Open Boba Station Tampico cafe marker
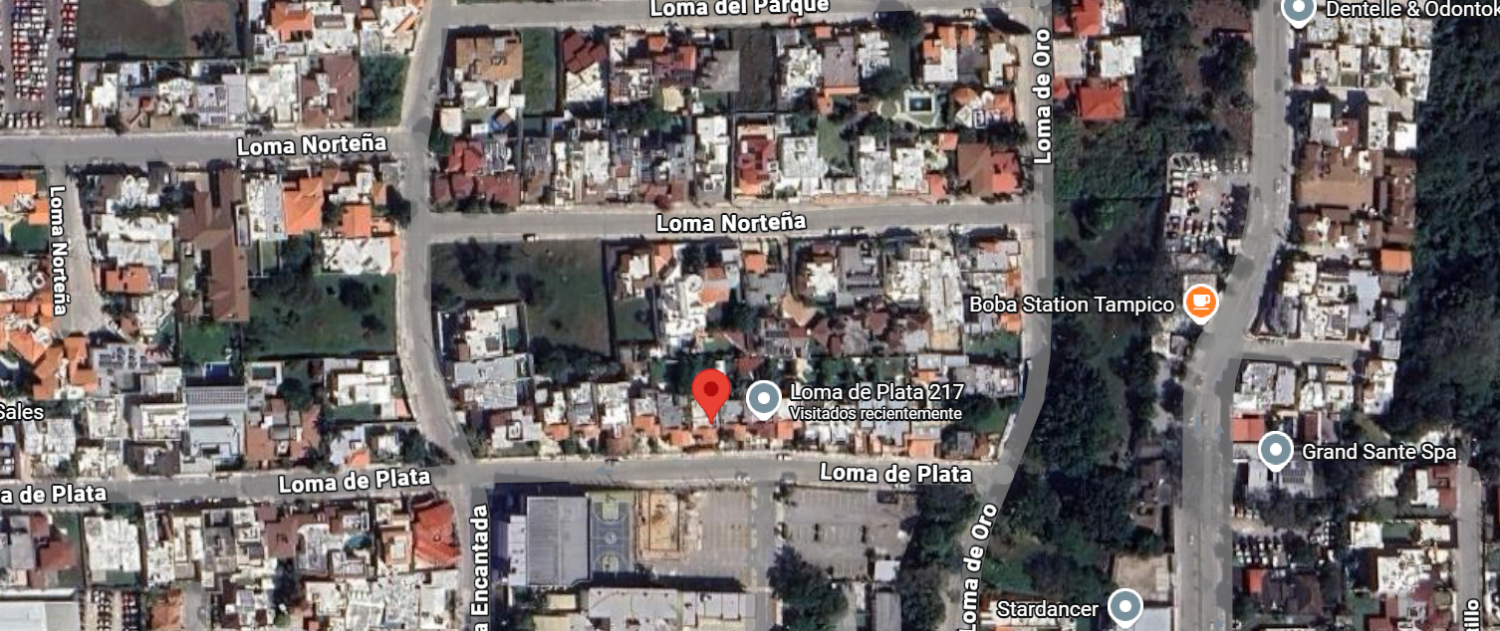The width and height of the screenshot is (1500, 631). click(1199, 302)
